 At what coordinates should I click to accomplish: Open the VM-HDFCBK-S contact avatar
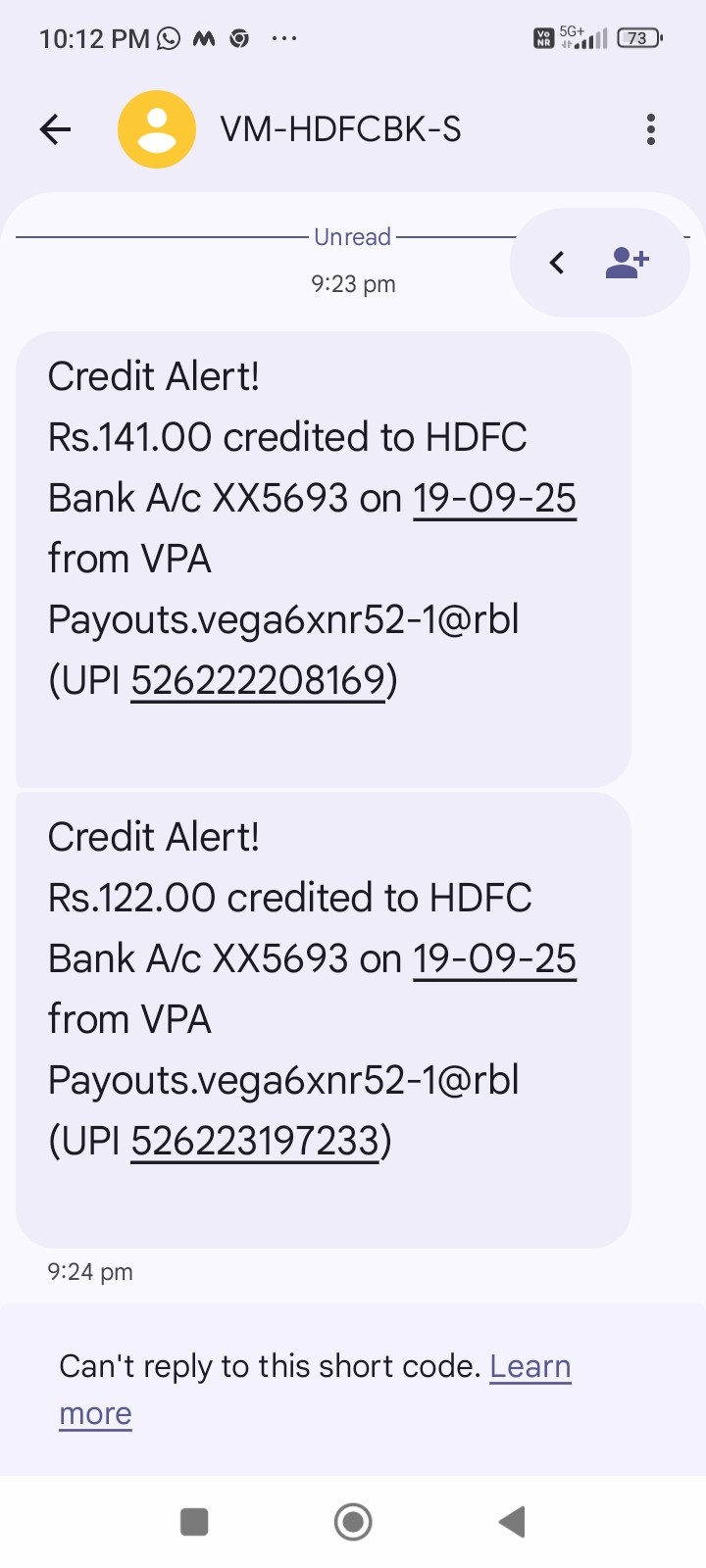(157, 129)
